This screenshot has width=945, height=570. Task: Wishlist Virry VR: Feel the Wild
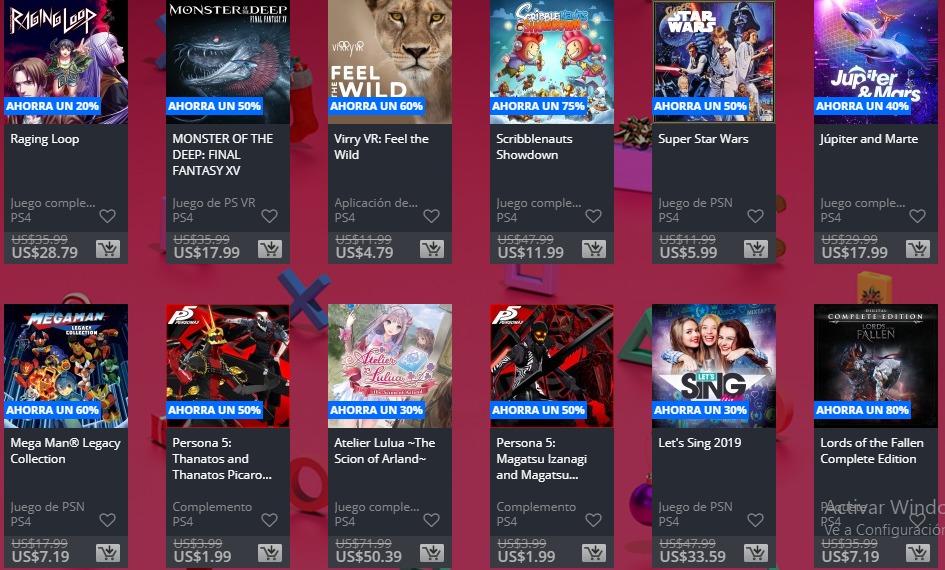(431, 216)
